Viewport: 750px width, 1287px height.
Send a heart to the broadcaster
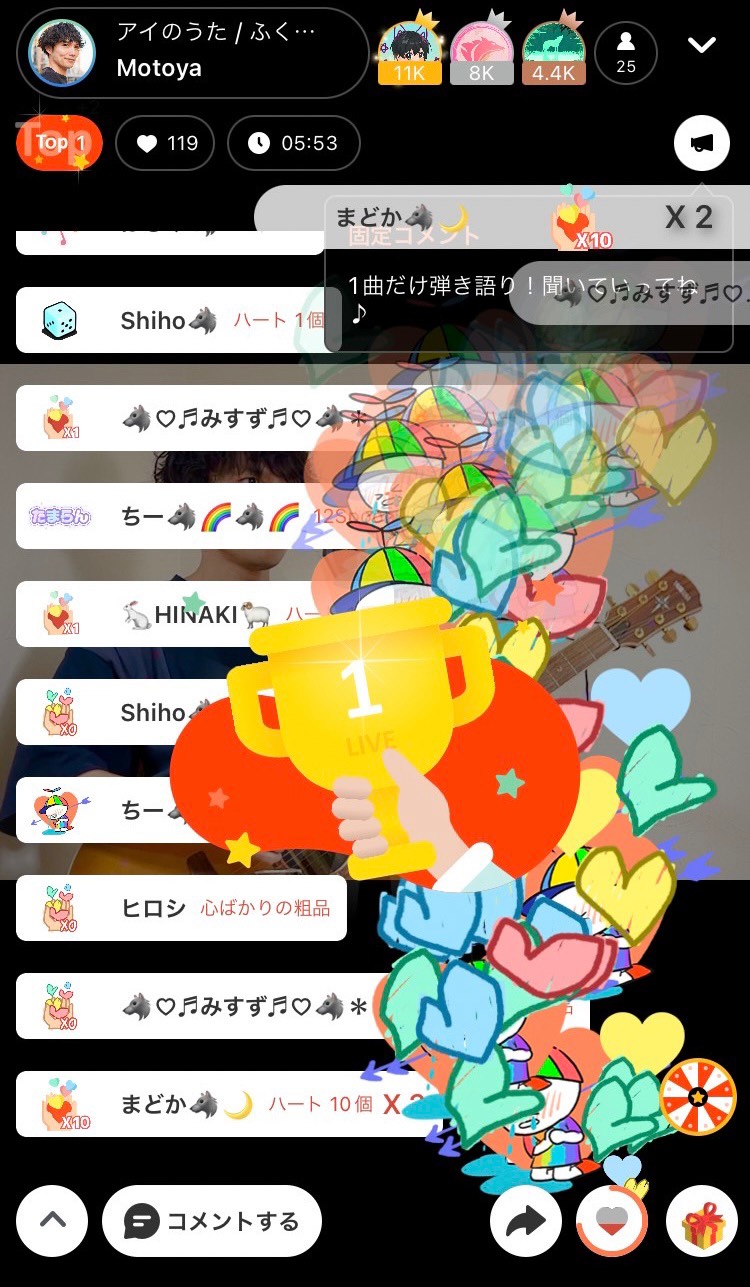612,1221
